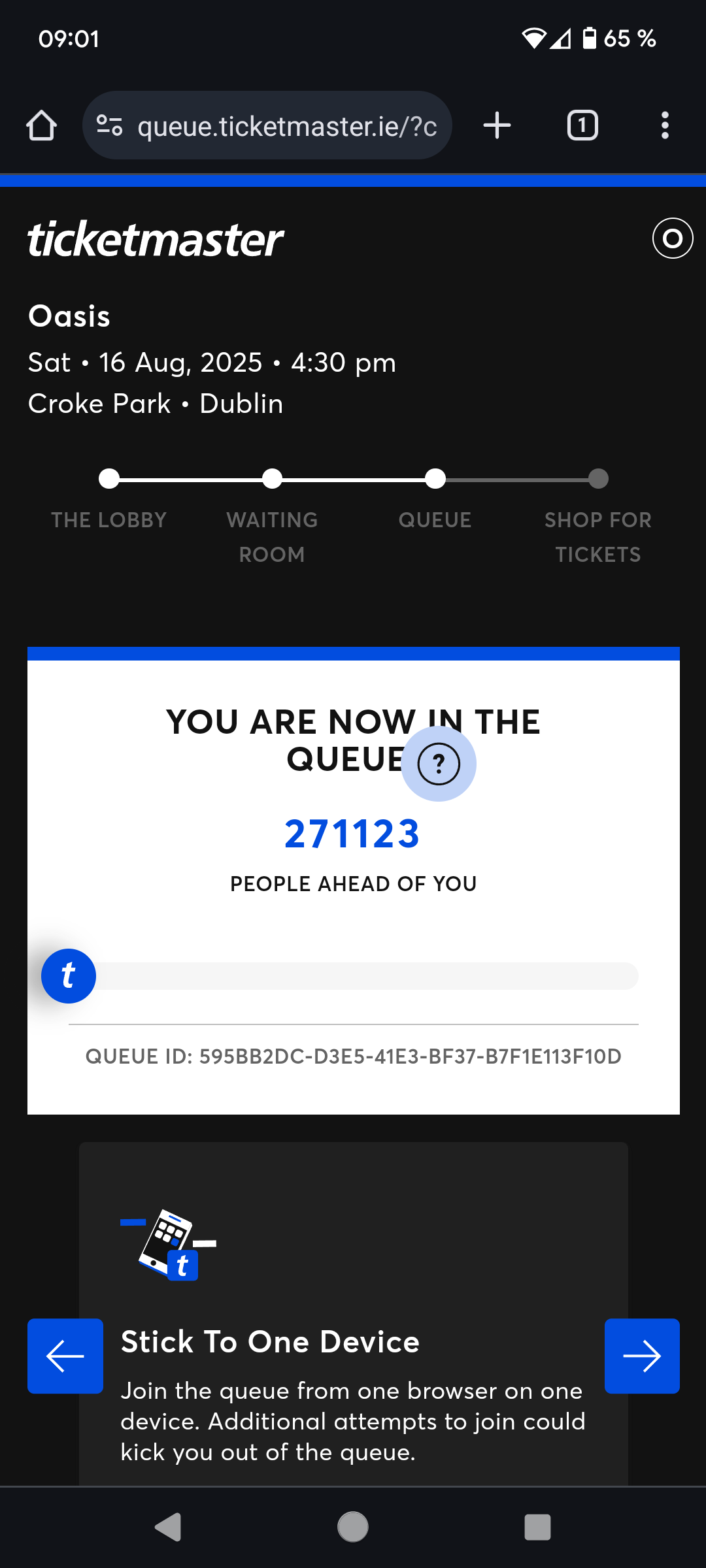Open a new browser tab

pos(497,125)
